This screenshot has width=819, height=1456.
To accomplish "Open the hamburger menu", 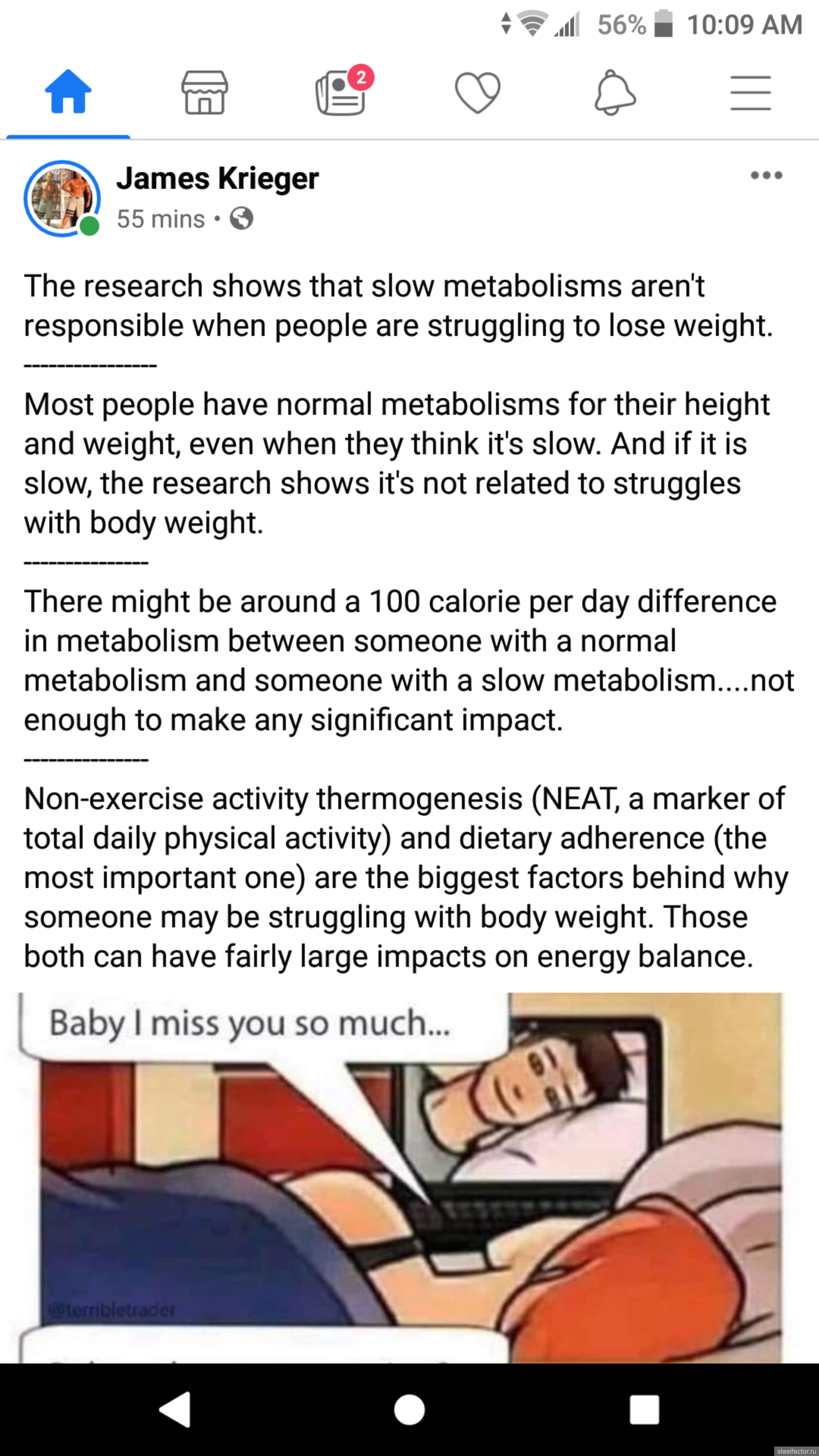I will click(751, 92).
